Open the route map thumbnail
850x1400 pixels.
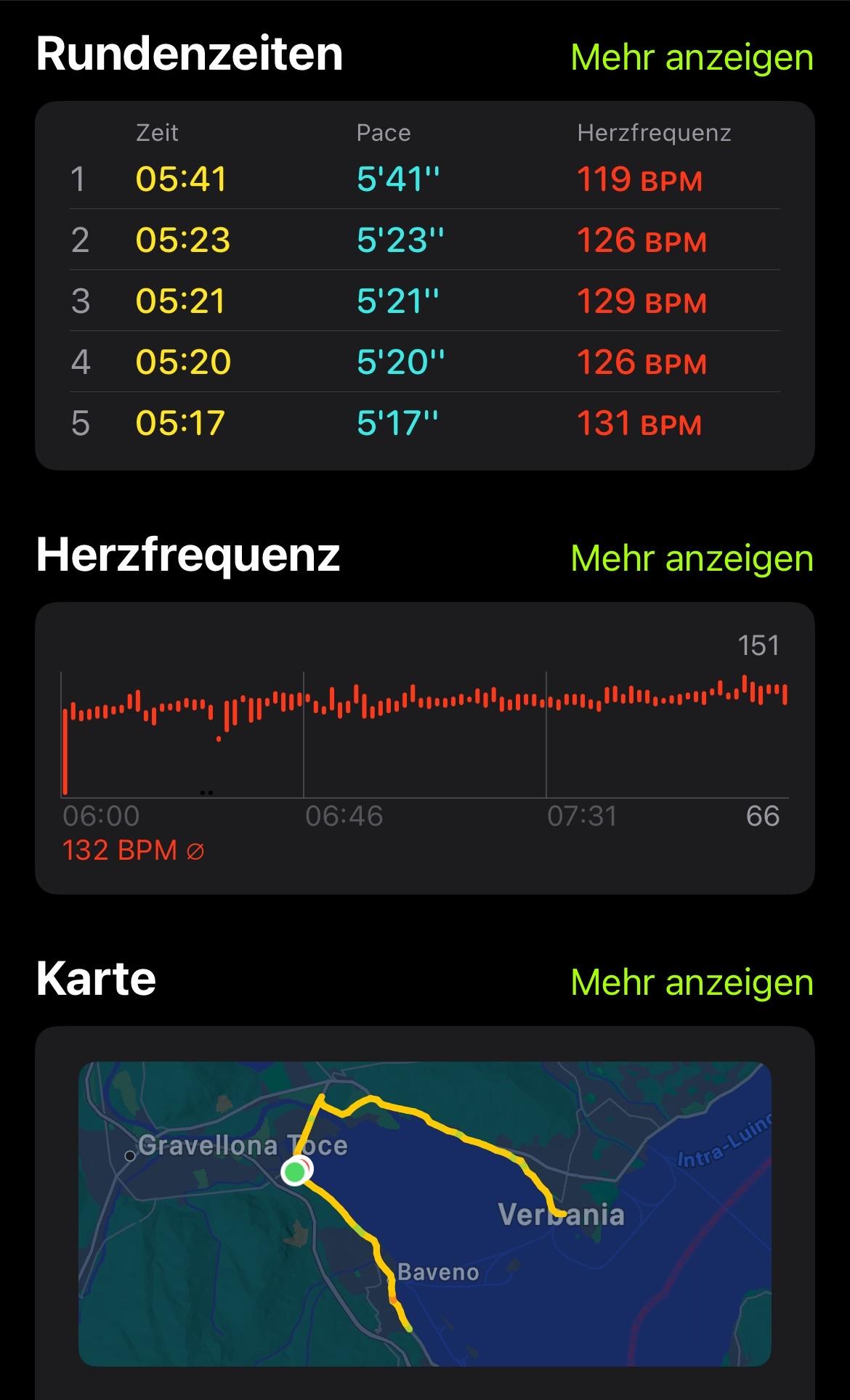coord(425,1214)
